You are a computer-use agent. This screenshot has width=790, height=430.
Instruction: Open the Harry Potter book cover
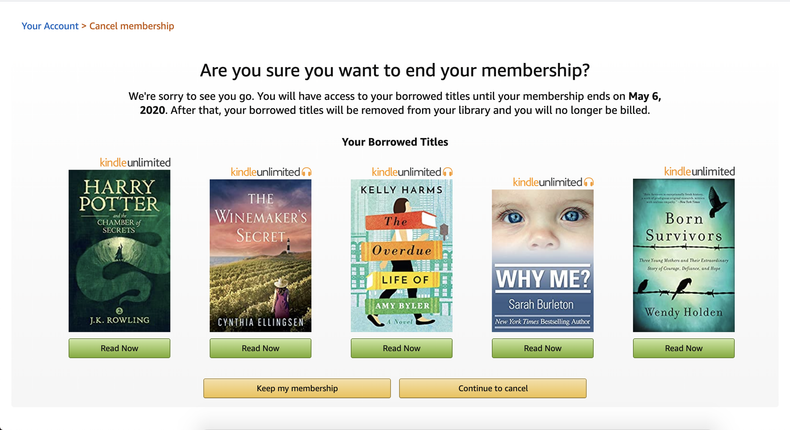[119, 250]
